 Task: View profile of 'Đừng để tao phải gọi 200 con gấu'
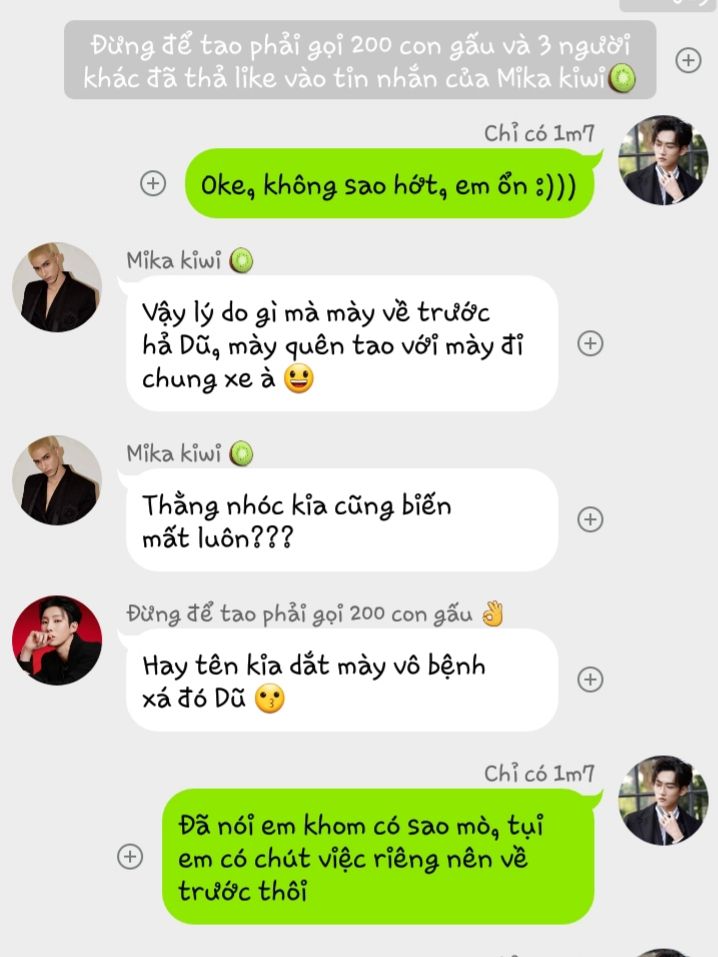[x=56, y=640]
